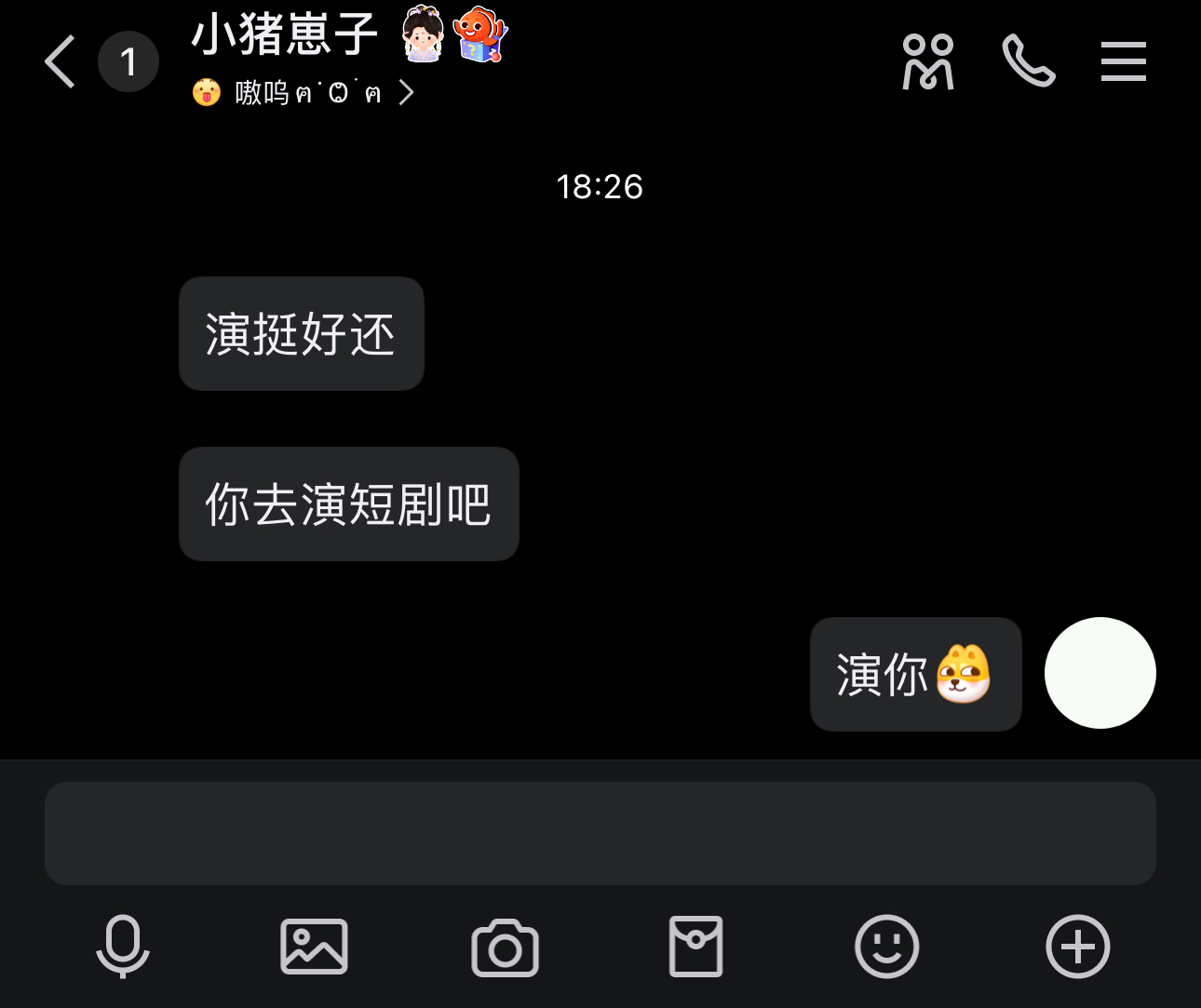Screen dimensions: 1201x1008
Task: Open the emoji panel
Action: point(886,947)
